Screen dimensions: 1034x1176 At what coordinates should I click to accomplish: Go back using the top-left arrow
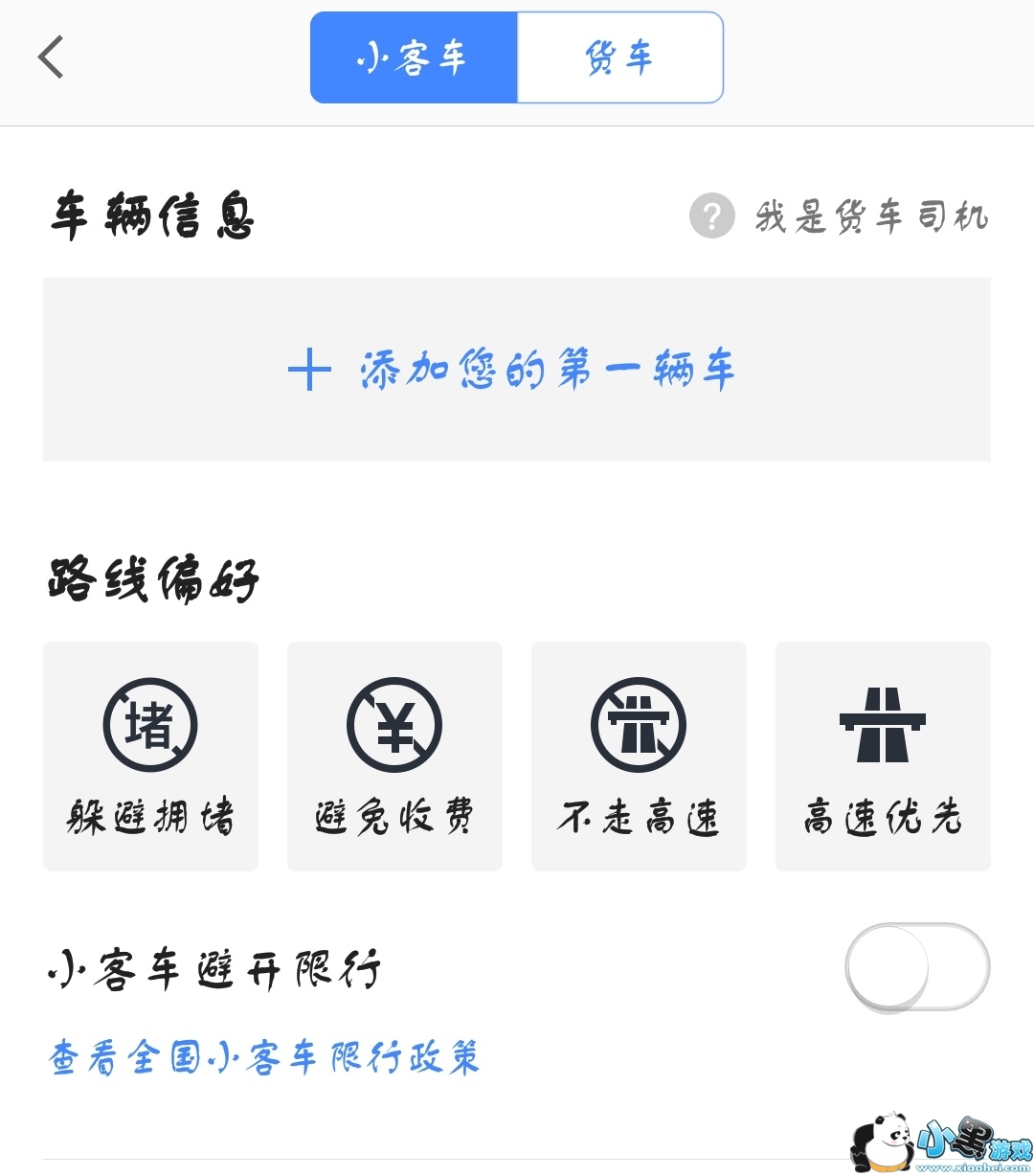pyautogui.click(x=52, y=57)
